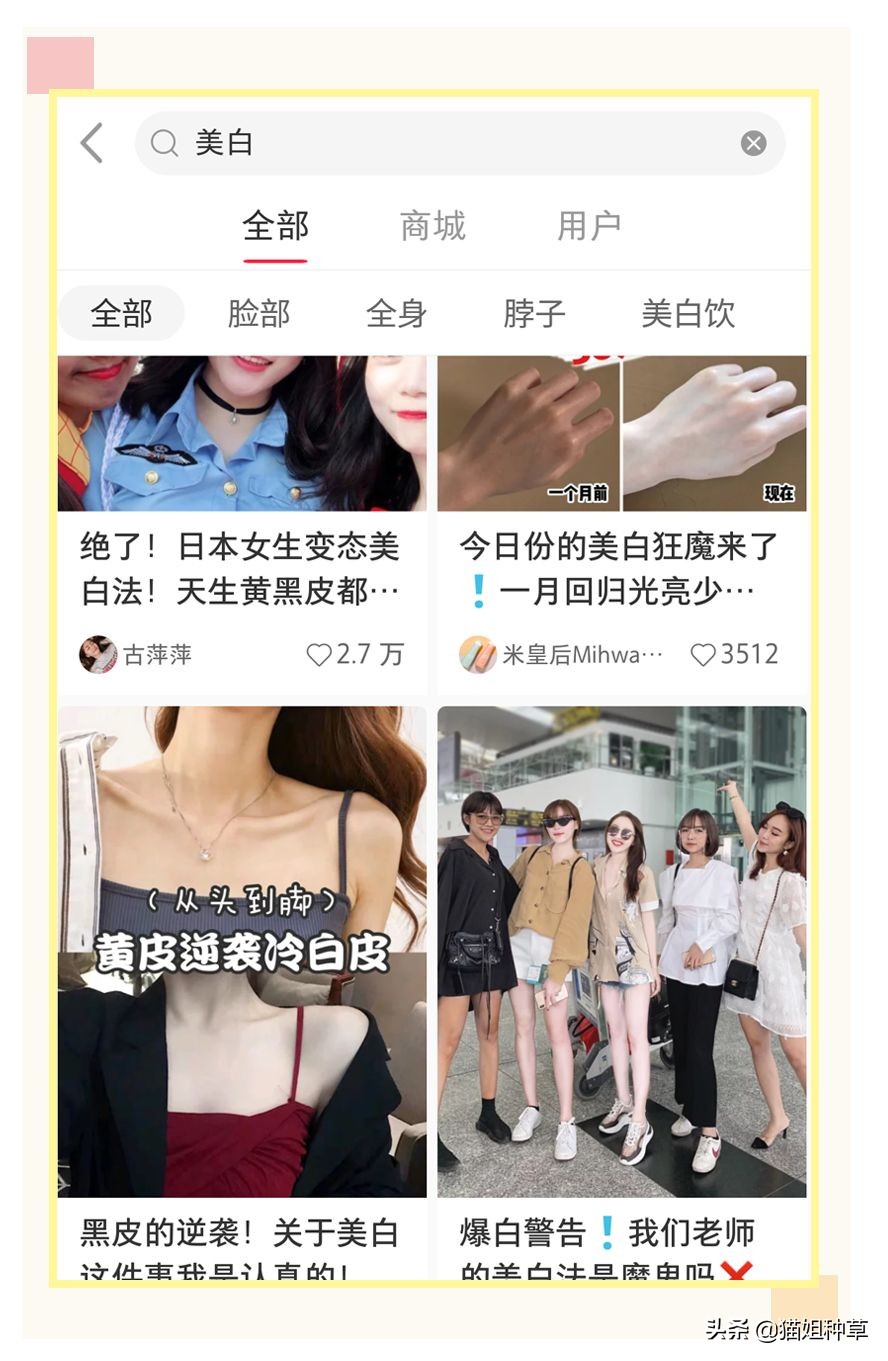
Task: Select the 美白饮 category filter
Action: (688, 313)
